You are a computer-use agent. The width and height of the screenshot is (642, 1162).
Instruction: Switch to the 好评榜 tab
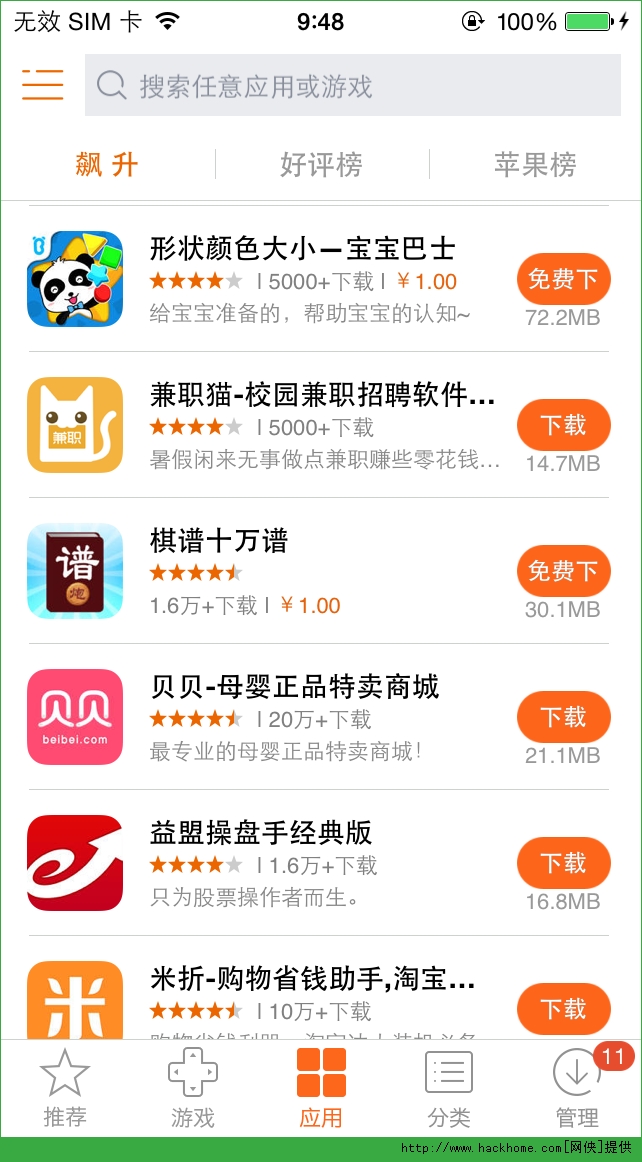(321, 164)
